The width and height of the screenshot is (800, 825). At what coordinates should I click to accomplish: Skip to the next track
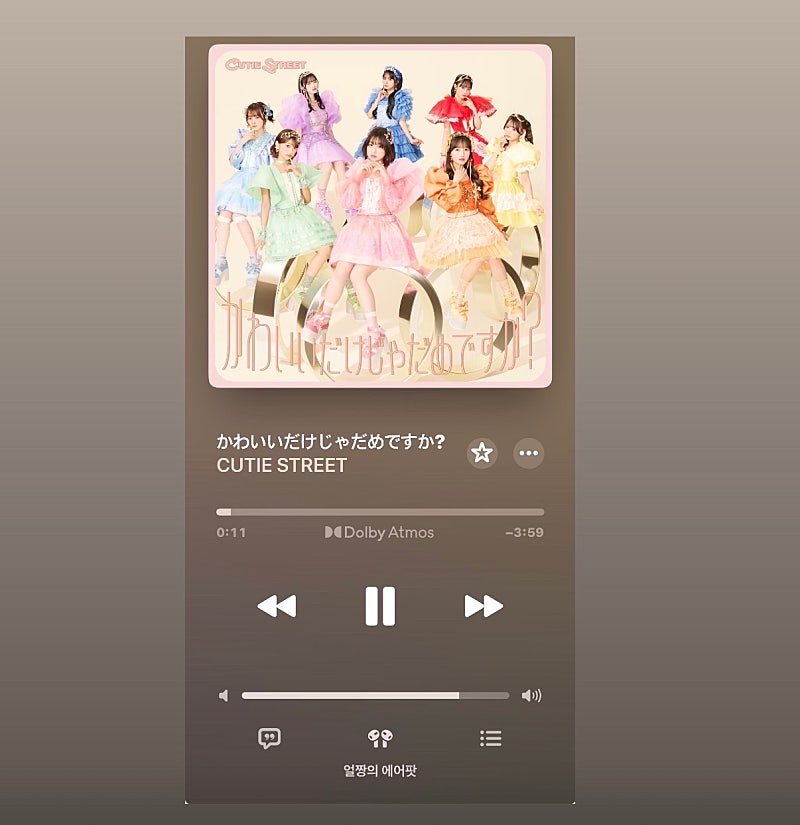click(x=484, y=606)
